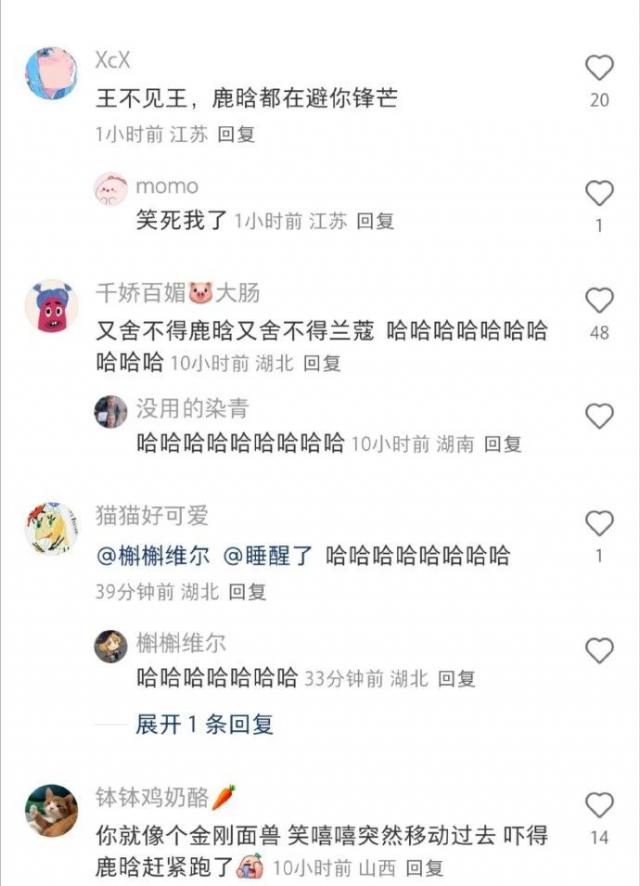This screenshot has height=886, width=640.
Task: Like 没用的染青's reply
Action: pyautogui.click(x=599, y=416)
